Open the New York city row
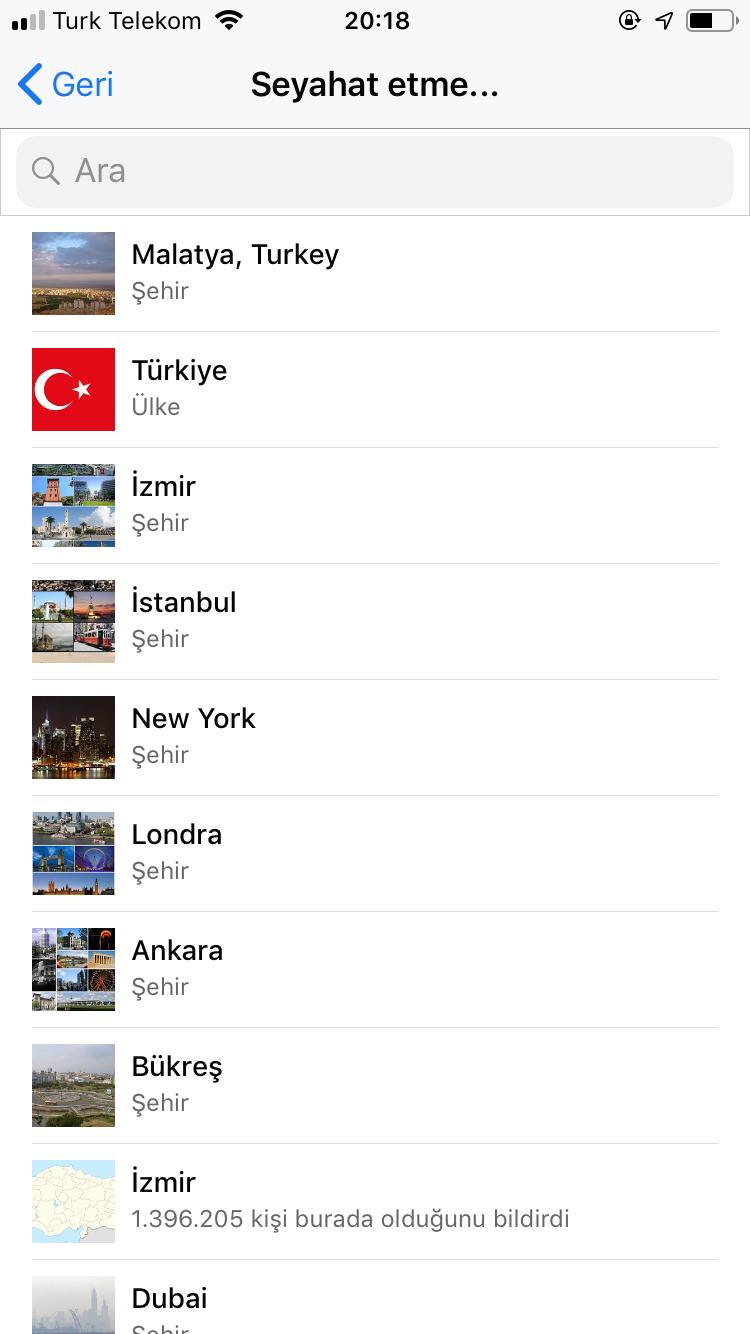The image size is (750, 1334). coord(375,737)
